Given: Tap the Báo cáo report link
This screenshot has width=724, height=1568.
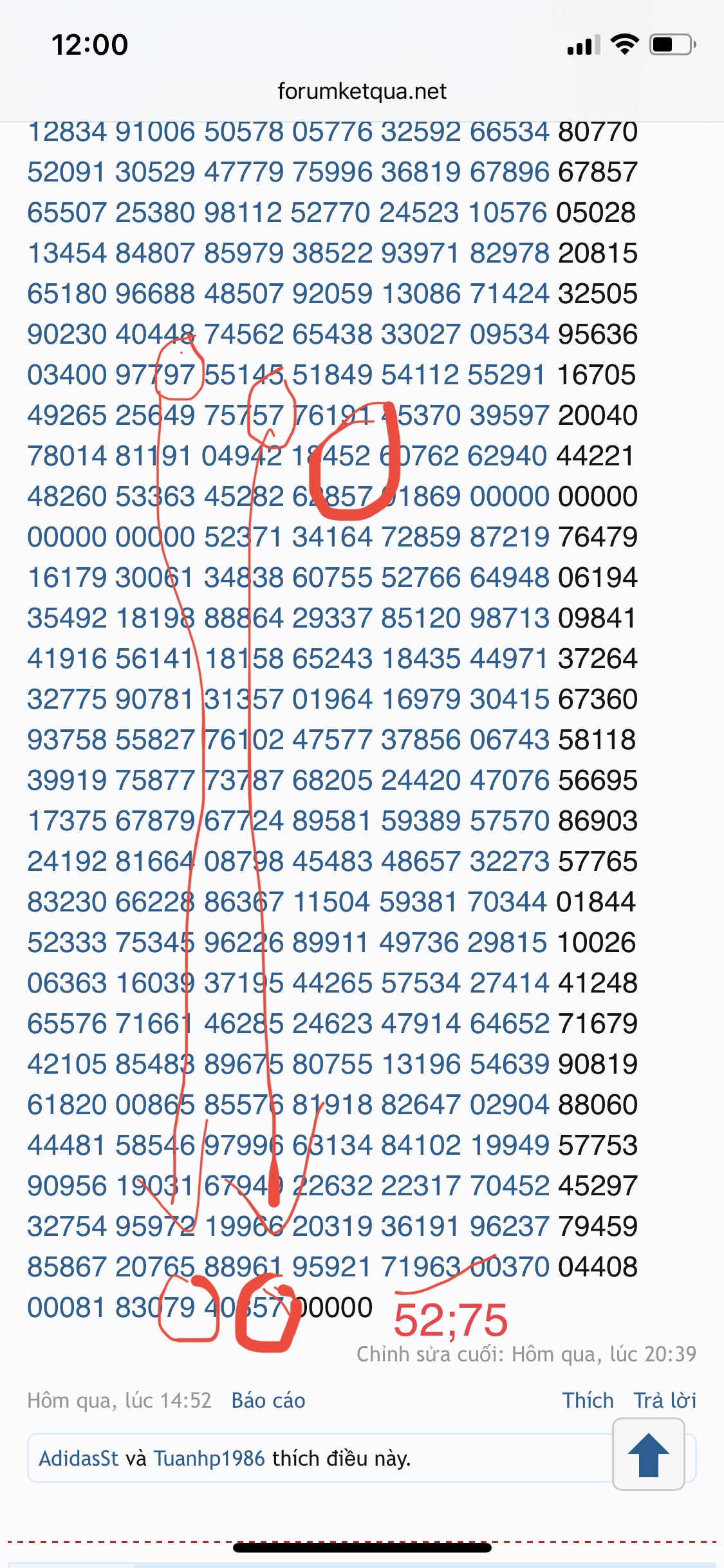Looking at the screenshot, I should coord(268,1401).
